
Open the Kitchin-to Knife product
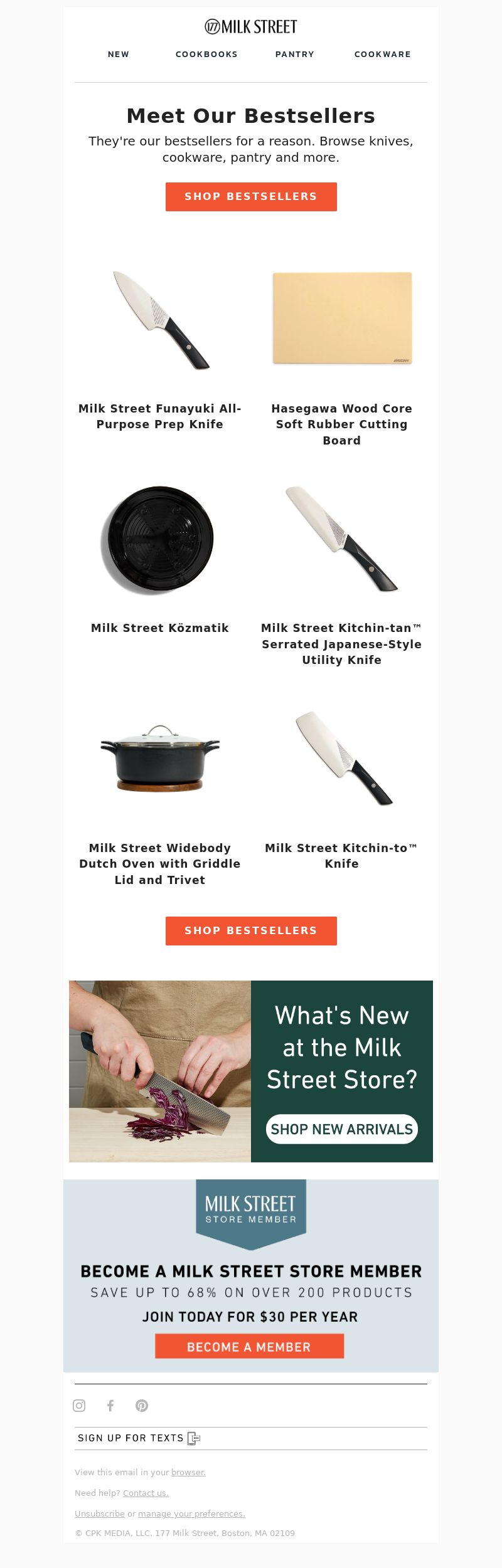pyautogui.click(x=342, y=855)
